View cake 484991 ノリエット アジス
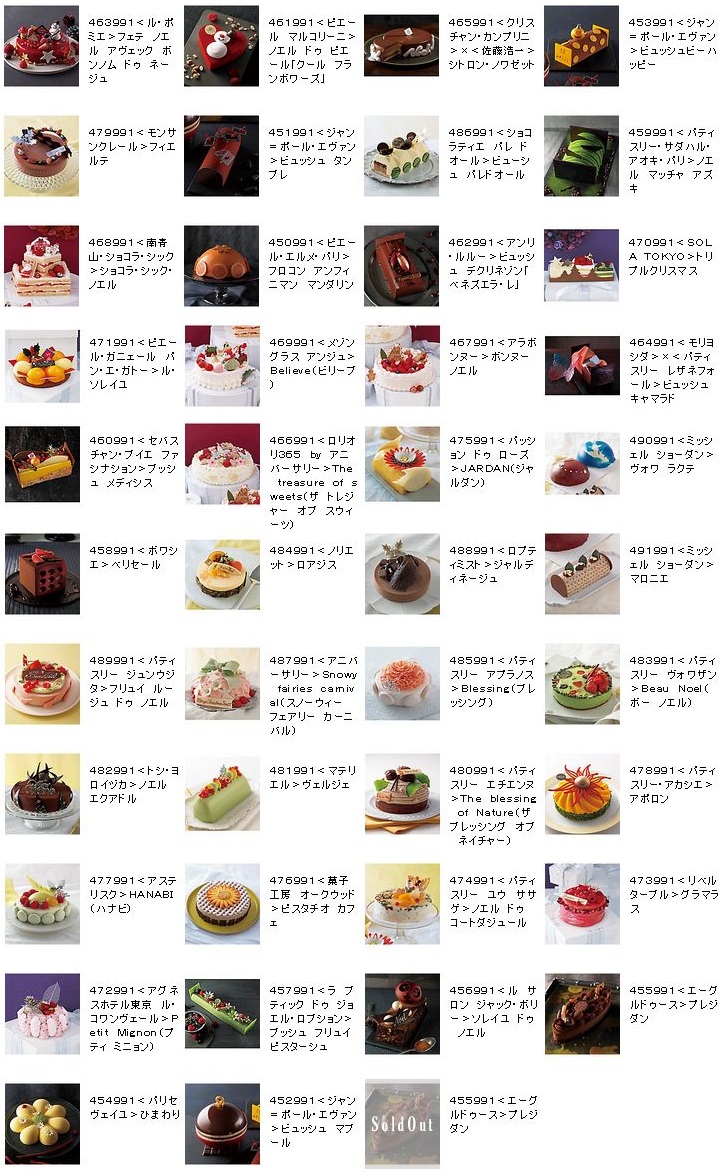This screenshot has width=727, height=1176. click(221, 573)
